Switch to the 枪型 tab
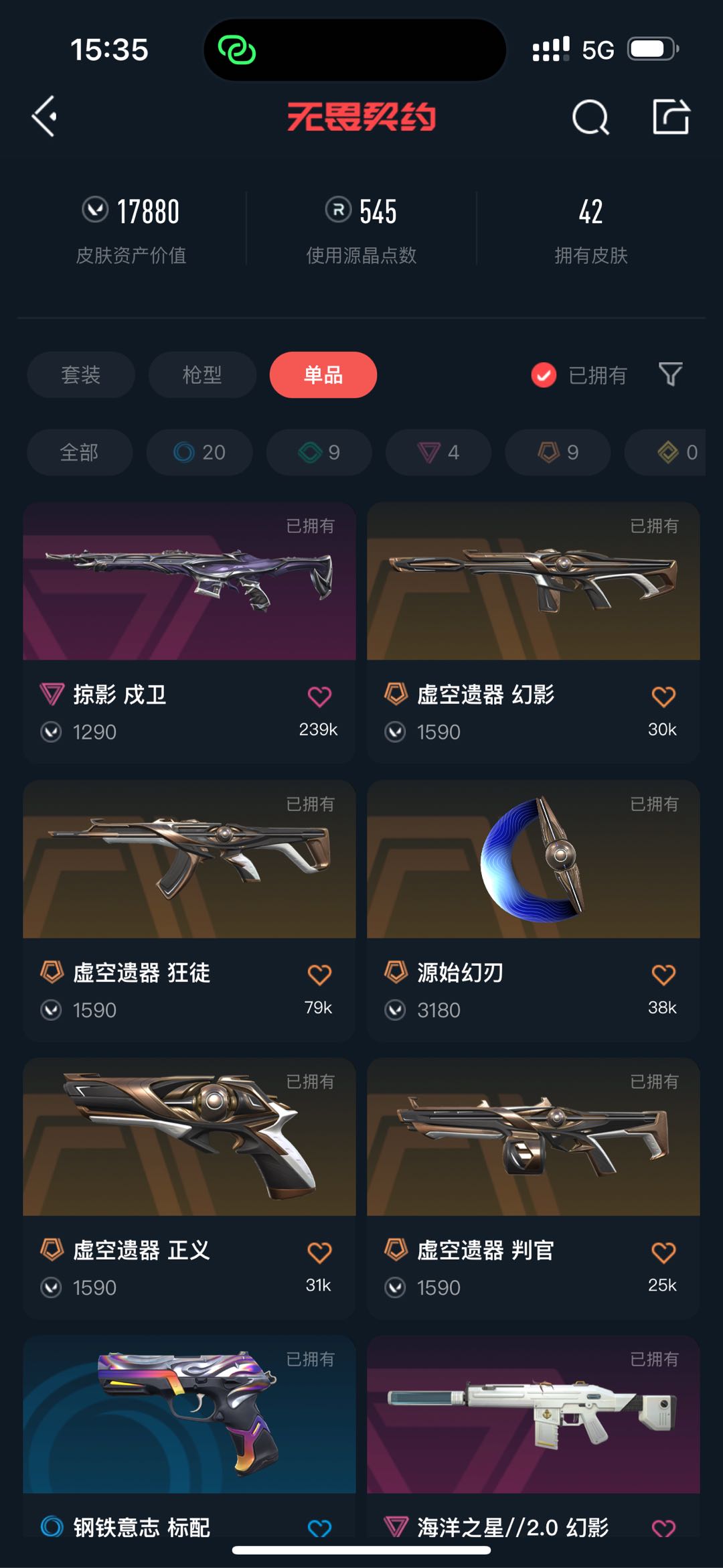This screenshot has width=723, height=1568. [202, 374]
